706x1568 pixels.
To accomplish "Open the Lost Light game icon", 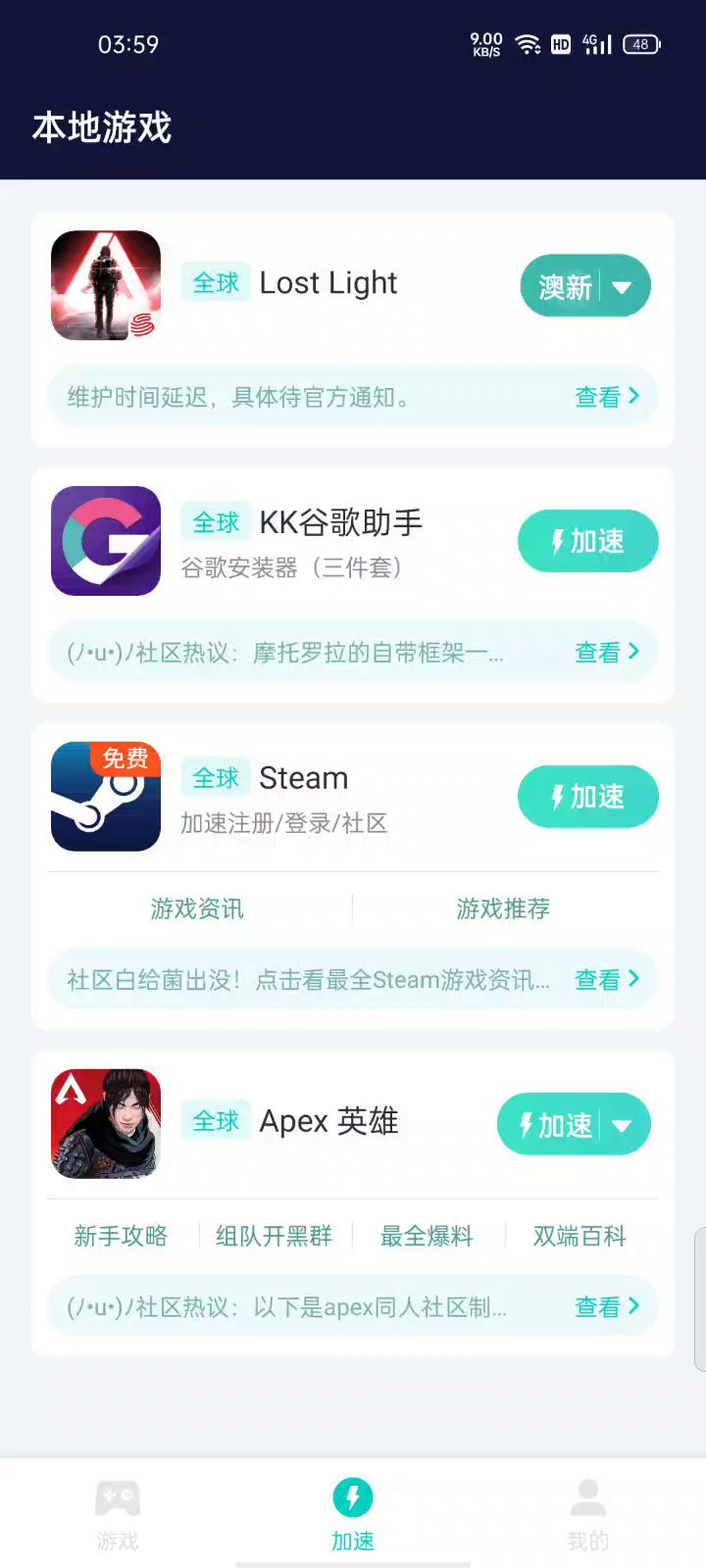I will [106, 285].
